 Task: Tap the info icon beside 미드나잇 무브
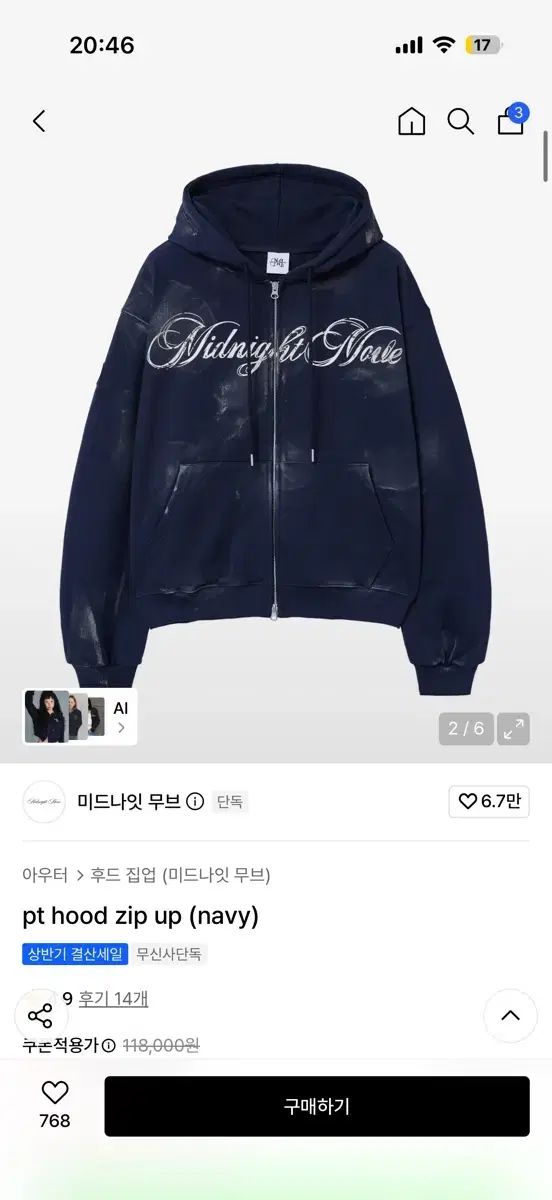pos(195,801)
